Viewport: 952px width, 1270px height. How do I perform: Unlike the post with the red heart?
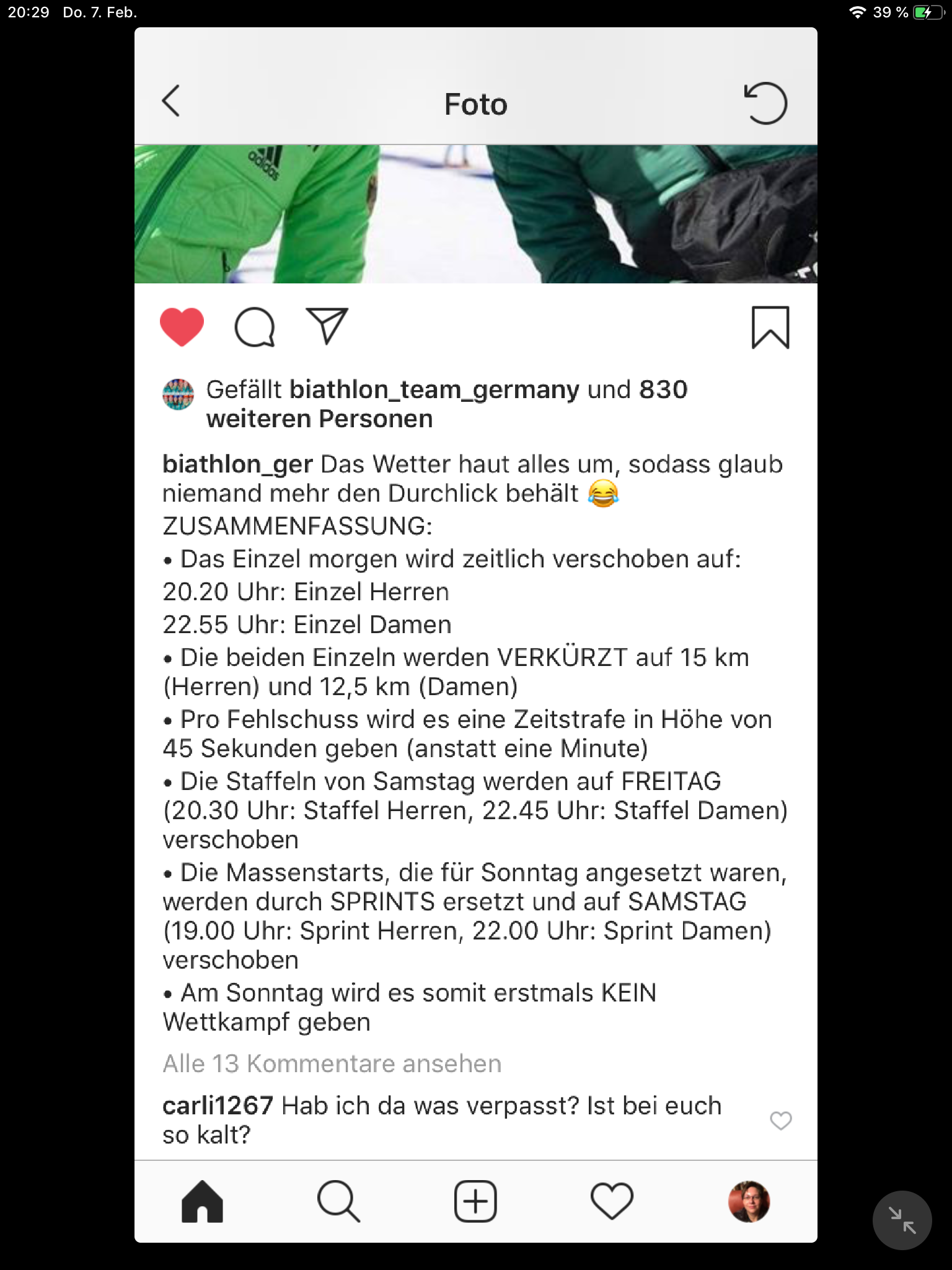click(182, 327)
